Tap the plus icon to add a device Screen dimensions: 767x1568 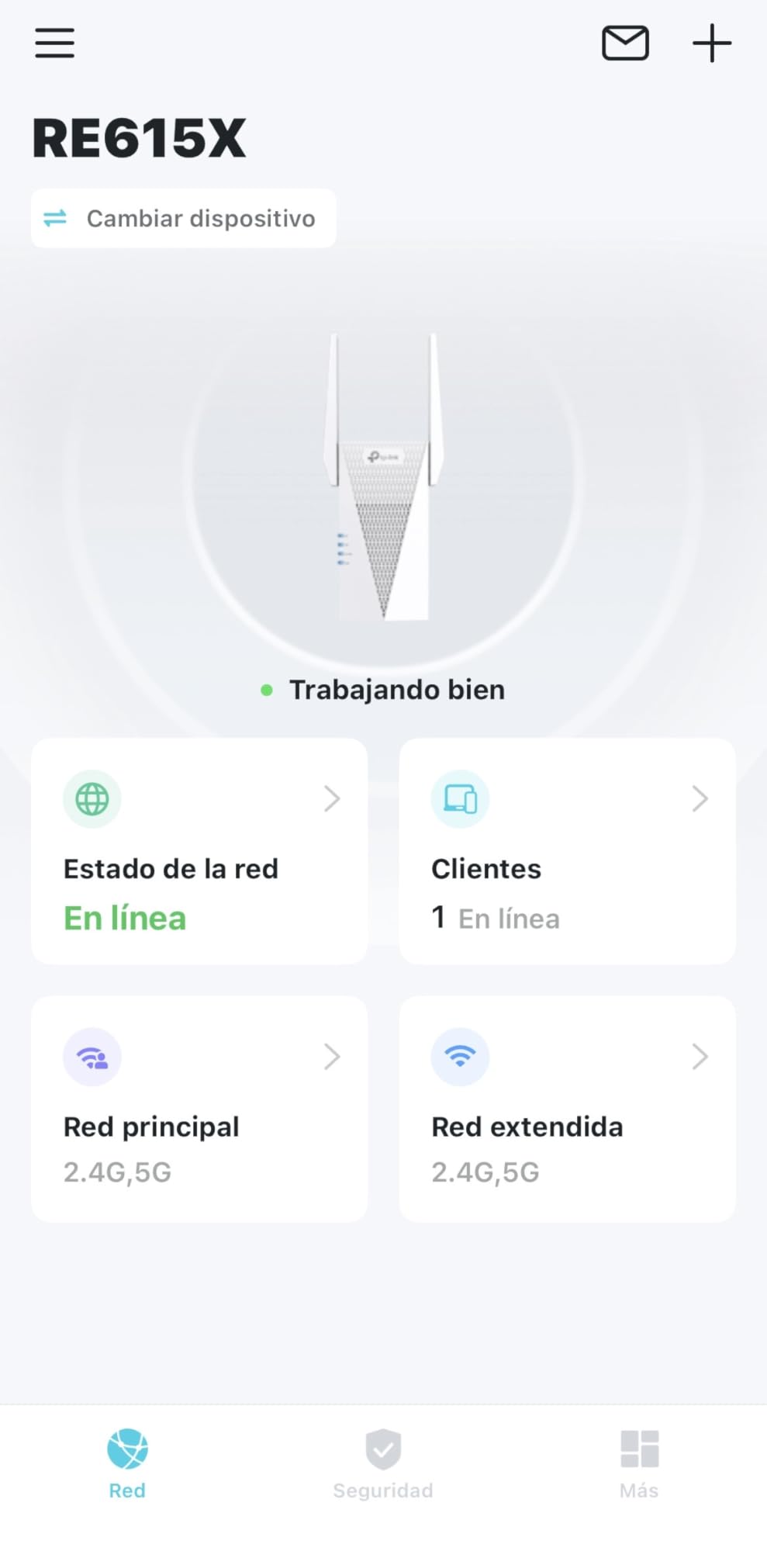711,43
